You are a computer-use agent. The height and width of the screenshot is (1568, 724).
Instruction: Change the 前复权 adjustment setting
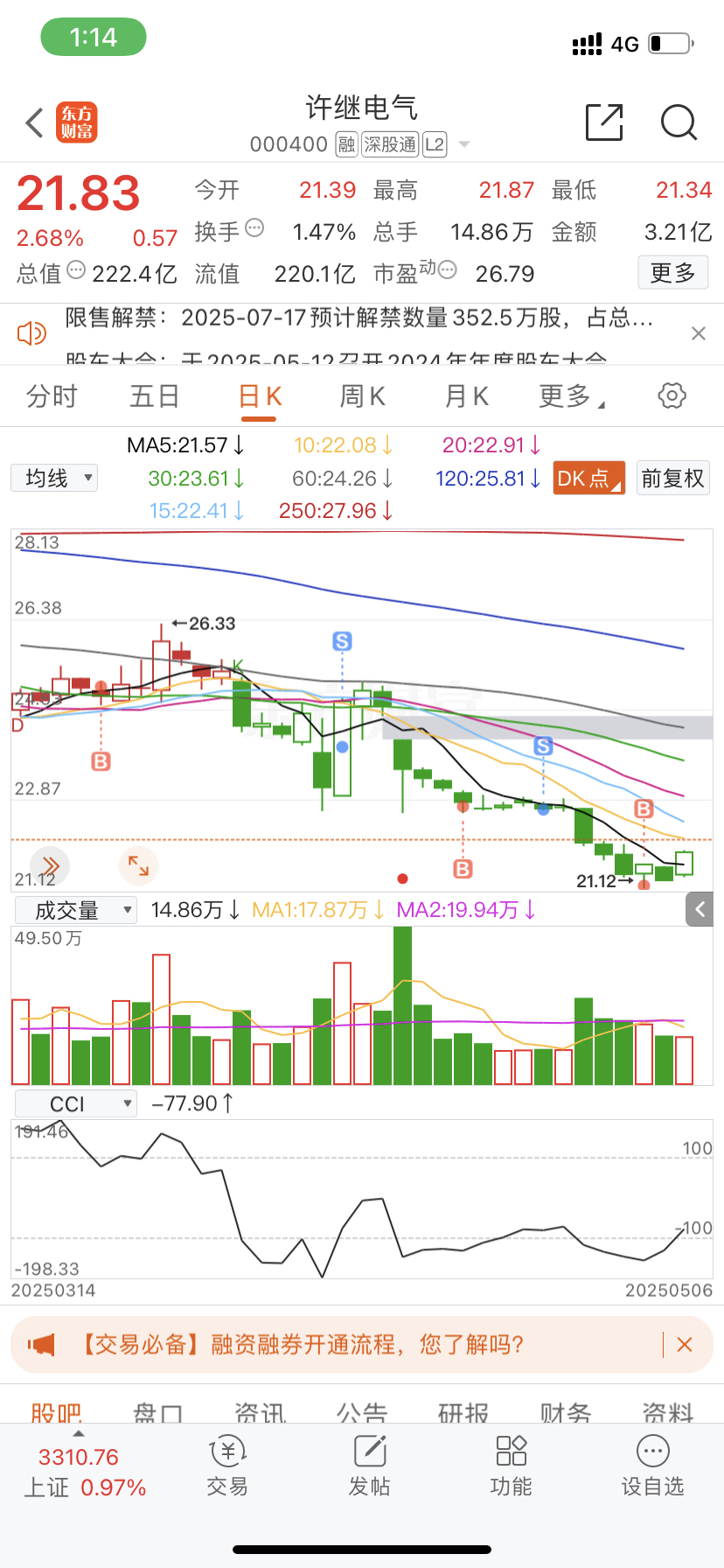(672, 479)
